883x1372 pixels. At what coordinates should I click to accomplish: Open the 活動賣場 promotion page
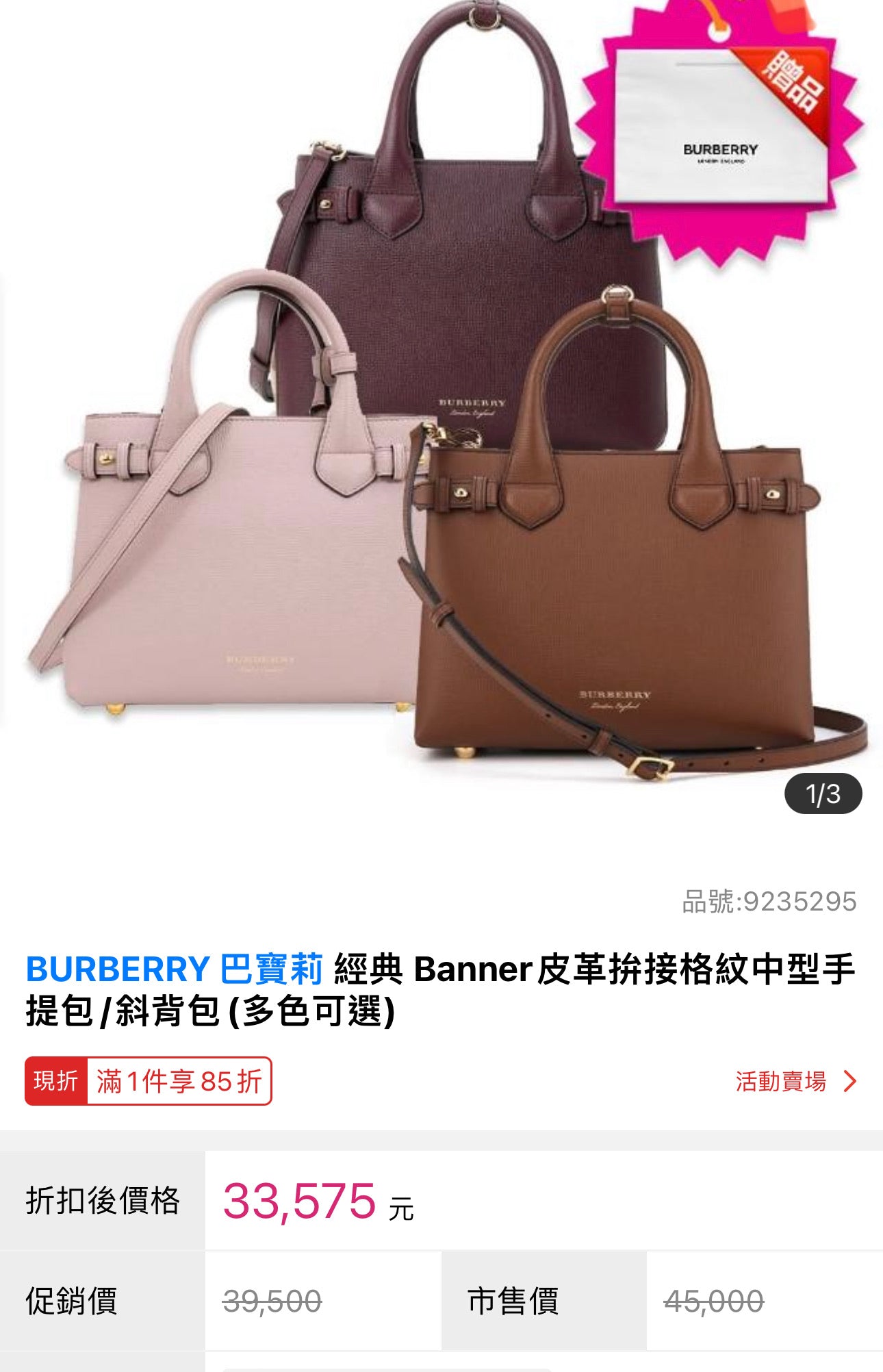tap(795, 1082)
